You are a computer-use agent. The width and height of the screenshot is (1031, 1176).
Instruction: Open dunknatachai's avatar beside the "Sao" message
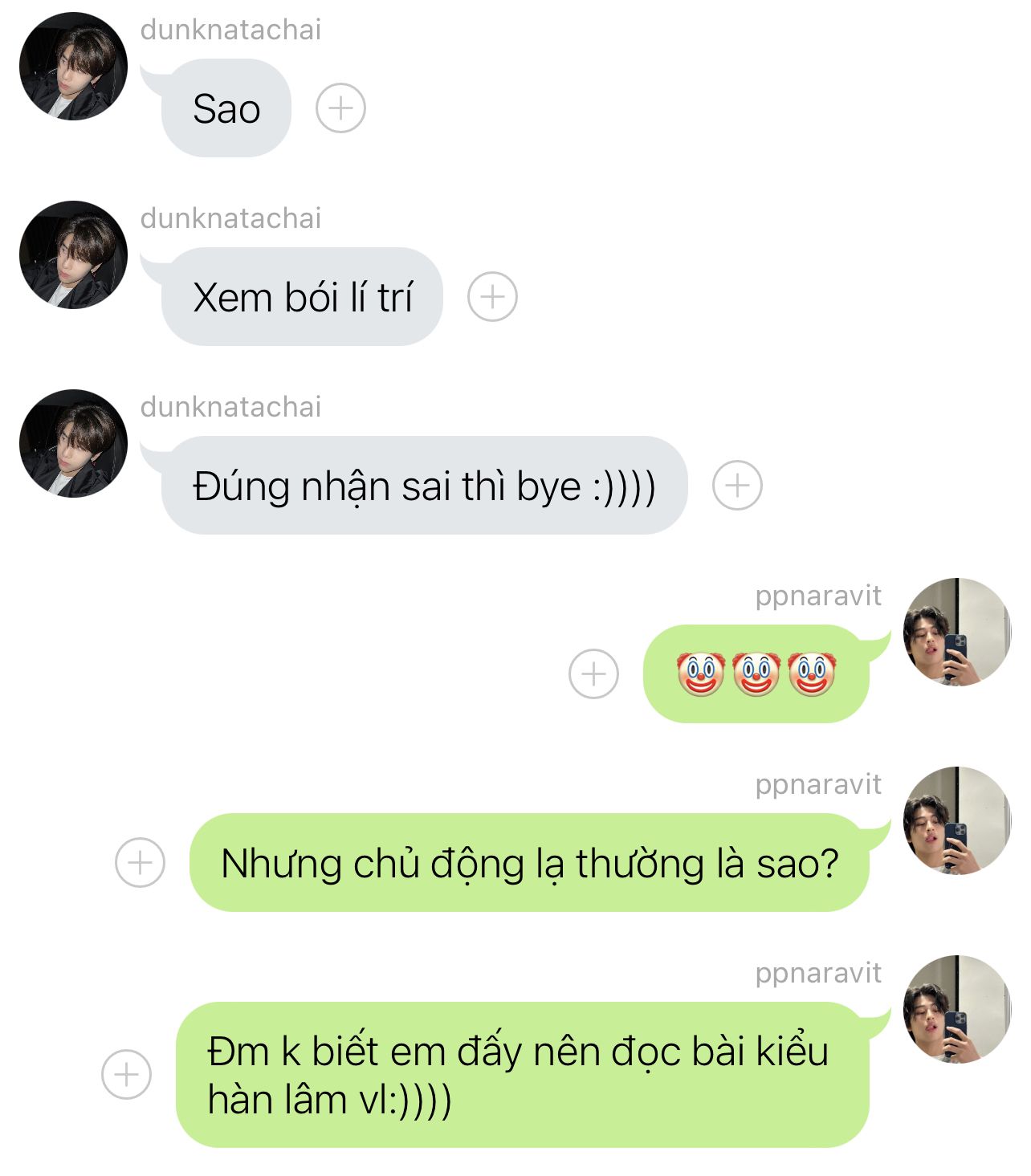(73, 67)
